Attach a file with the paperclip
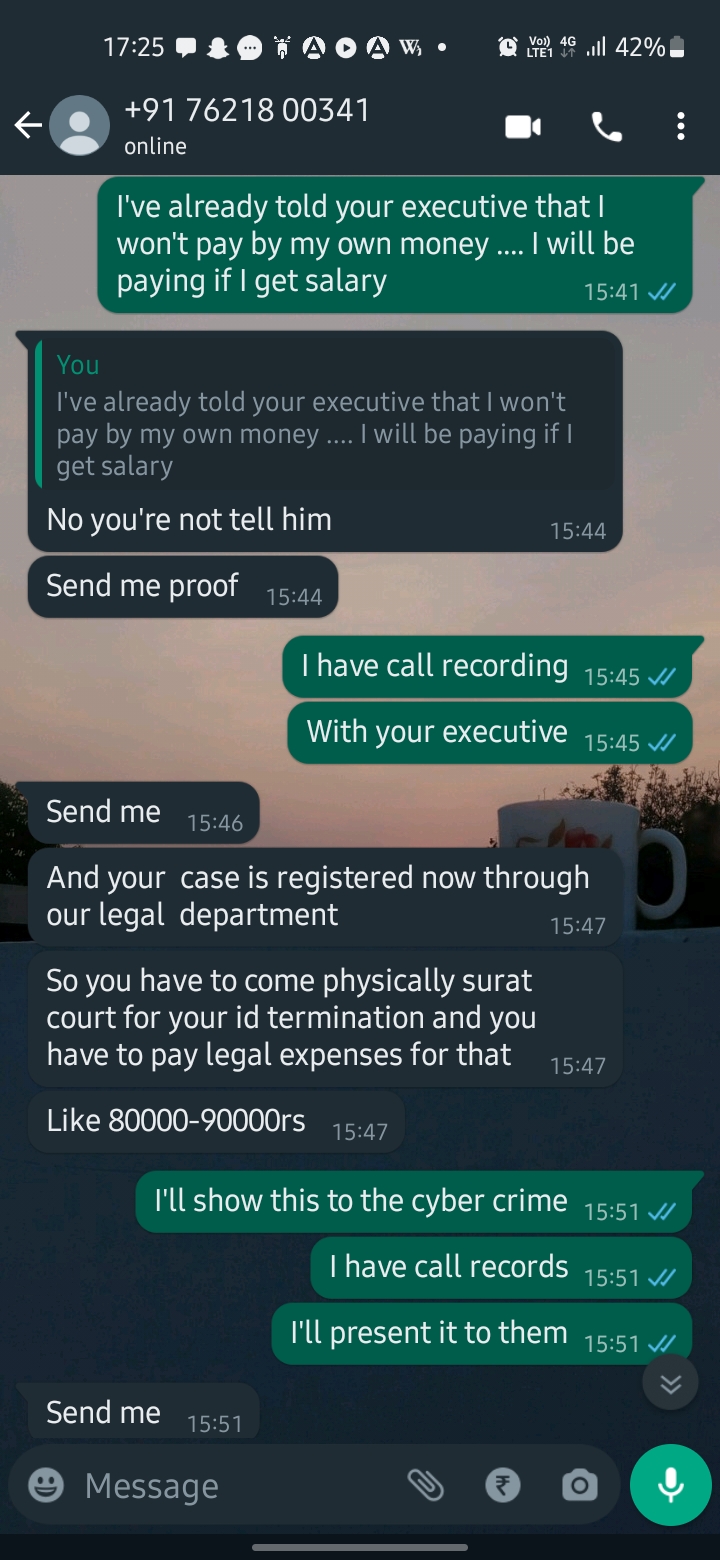Image resolution: width=720 pixels, height=1560 pixels. (426, 1486)
